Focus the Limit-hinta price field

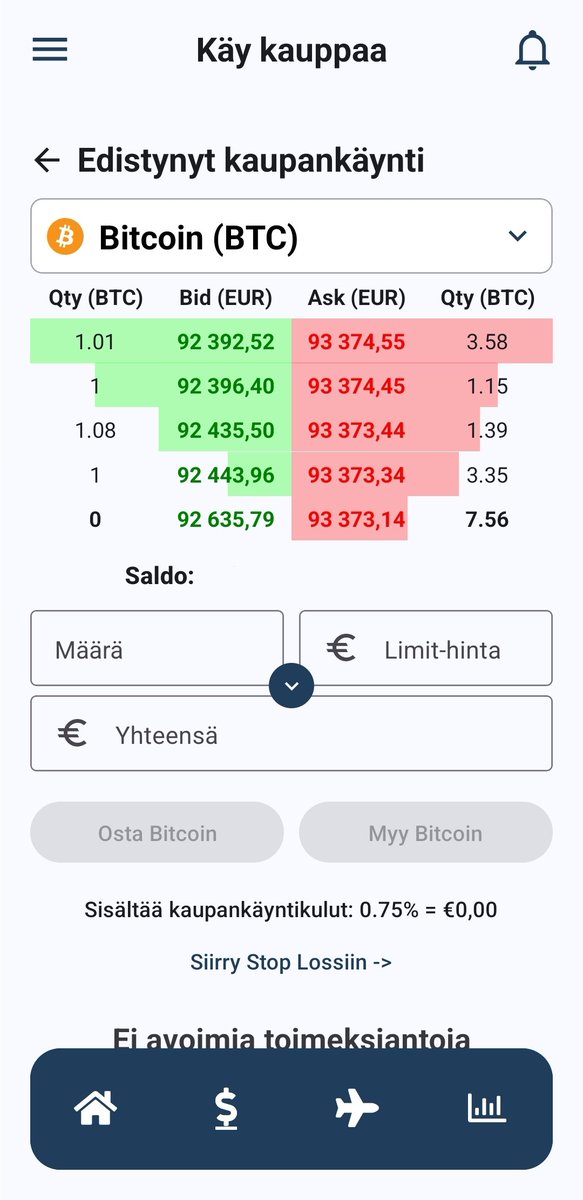click(425, 648)
